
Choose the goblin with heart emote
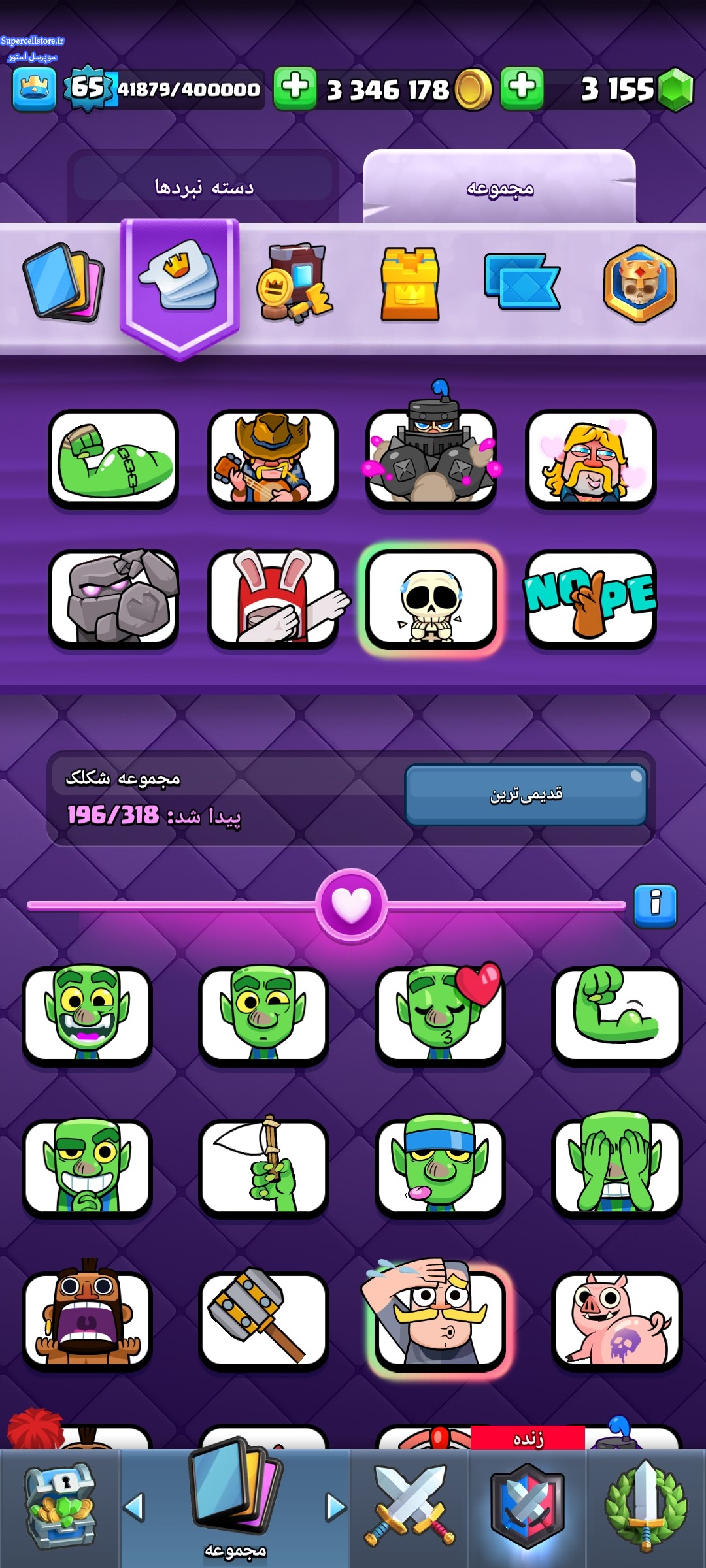point(441,1014)
